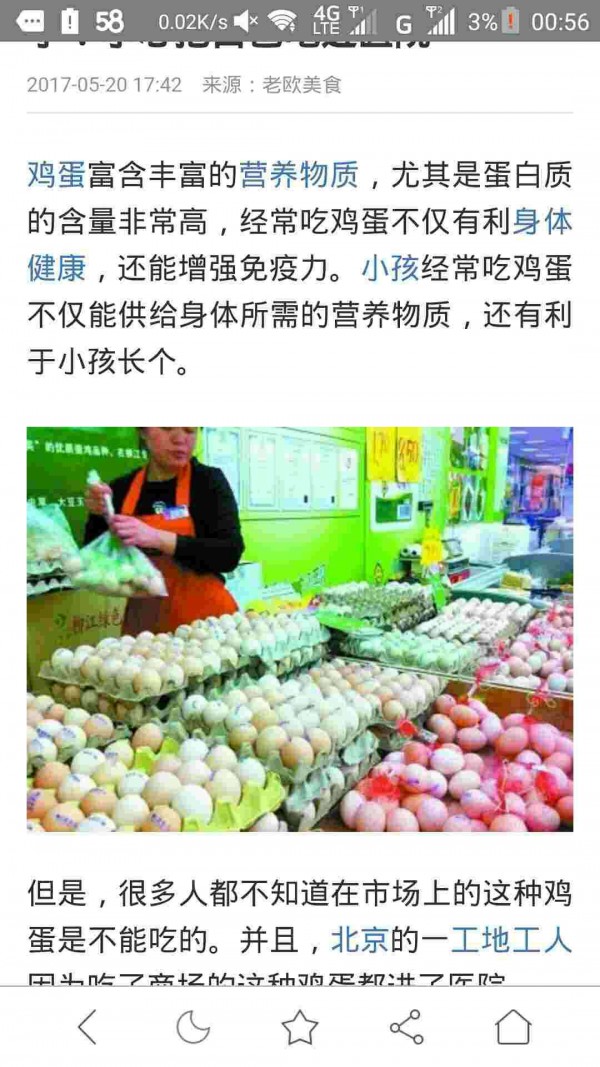Open the 营养物质 link

click(x=298, y=176)
